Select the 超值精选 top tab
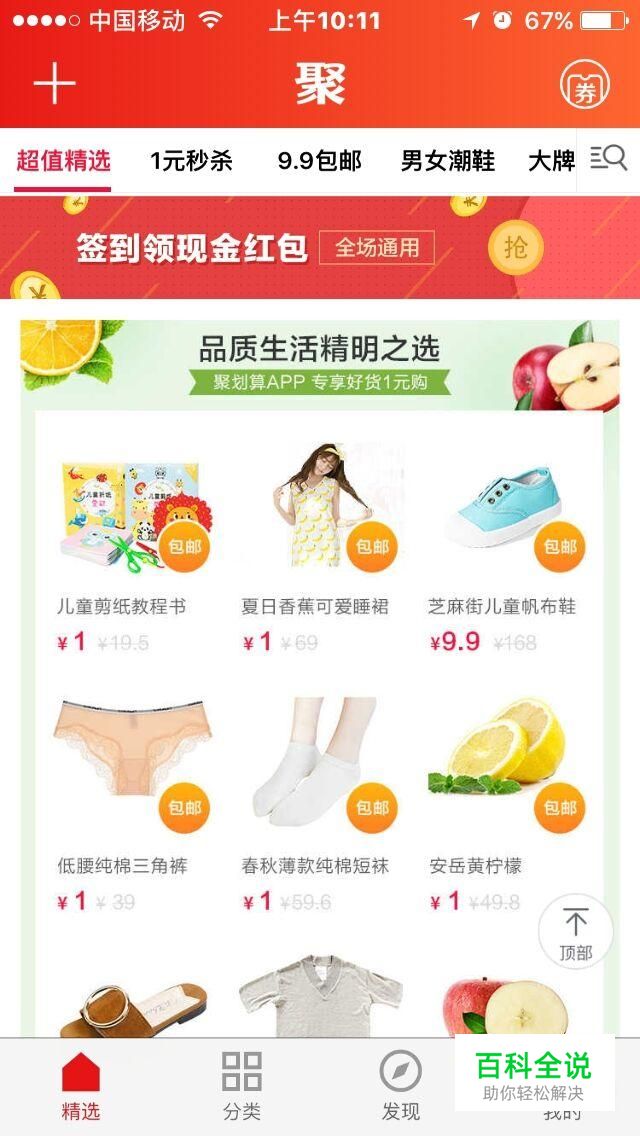 [63, 160]
